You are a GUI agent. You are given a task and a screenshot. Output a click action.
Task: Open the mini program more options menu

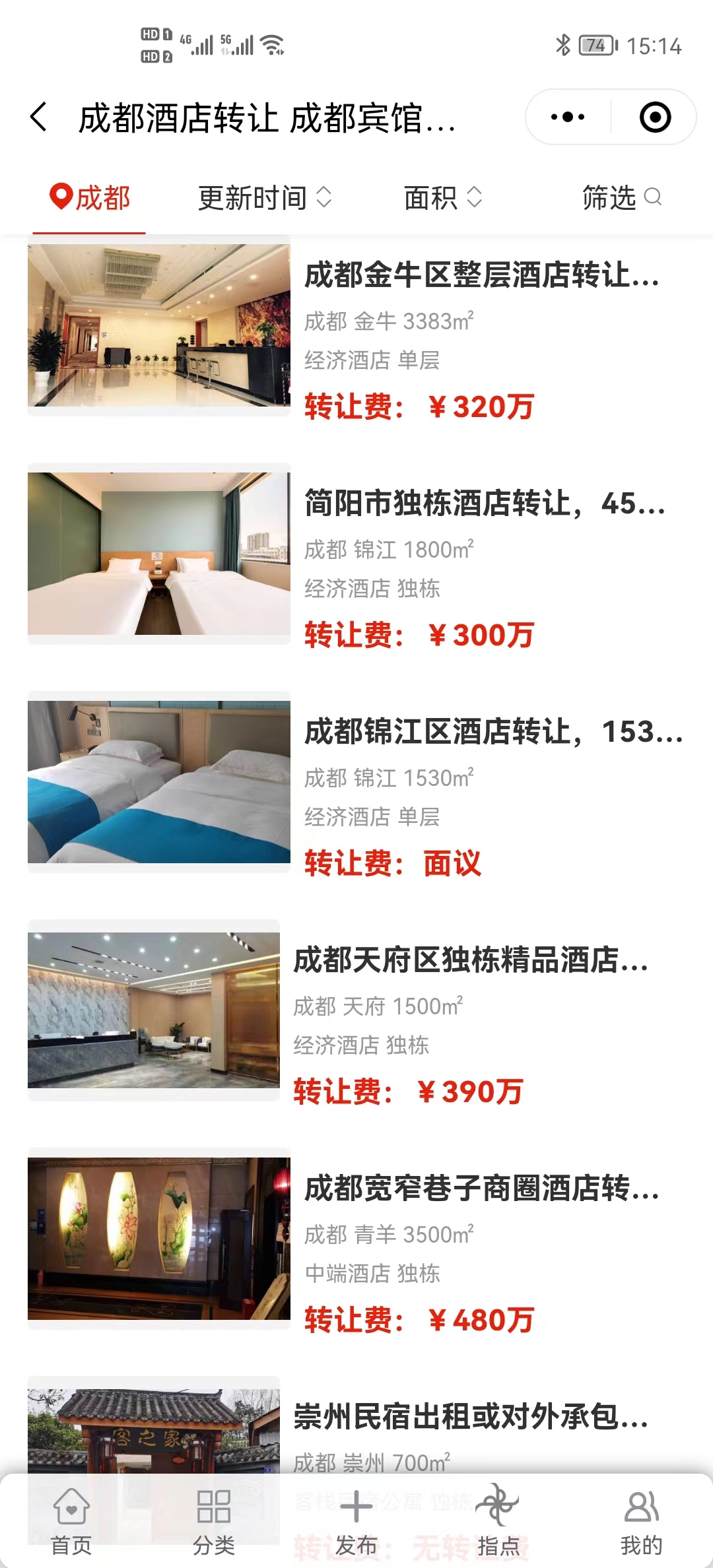[568, 117]
